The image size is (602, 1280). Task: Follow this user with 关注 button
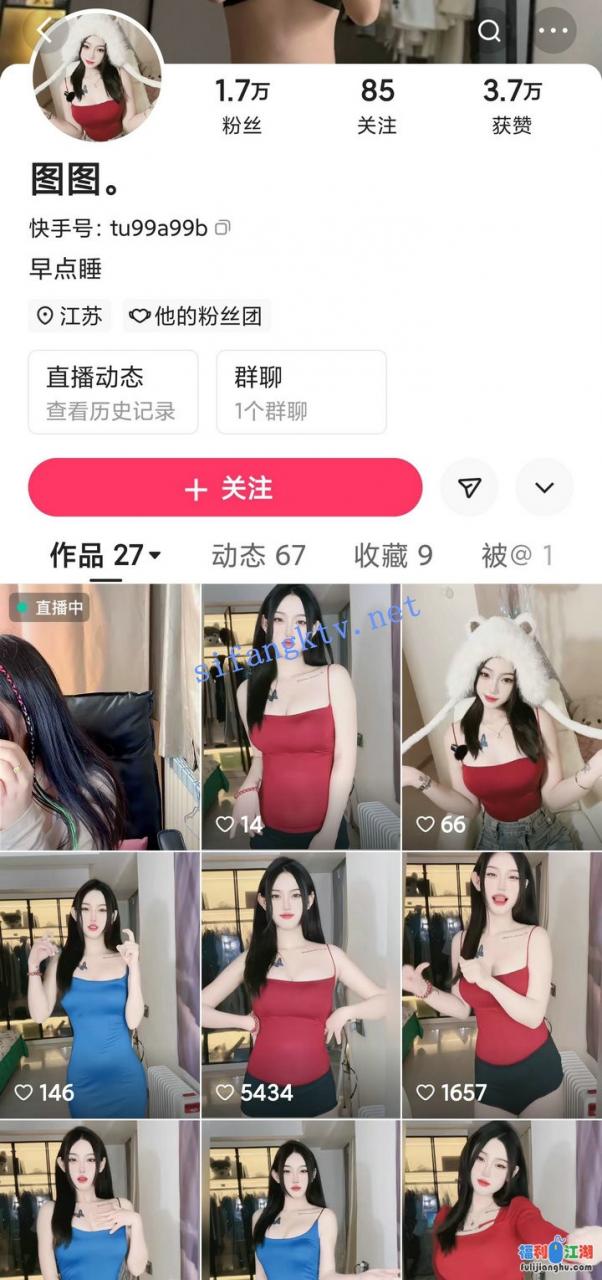point(226,488)
